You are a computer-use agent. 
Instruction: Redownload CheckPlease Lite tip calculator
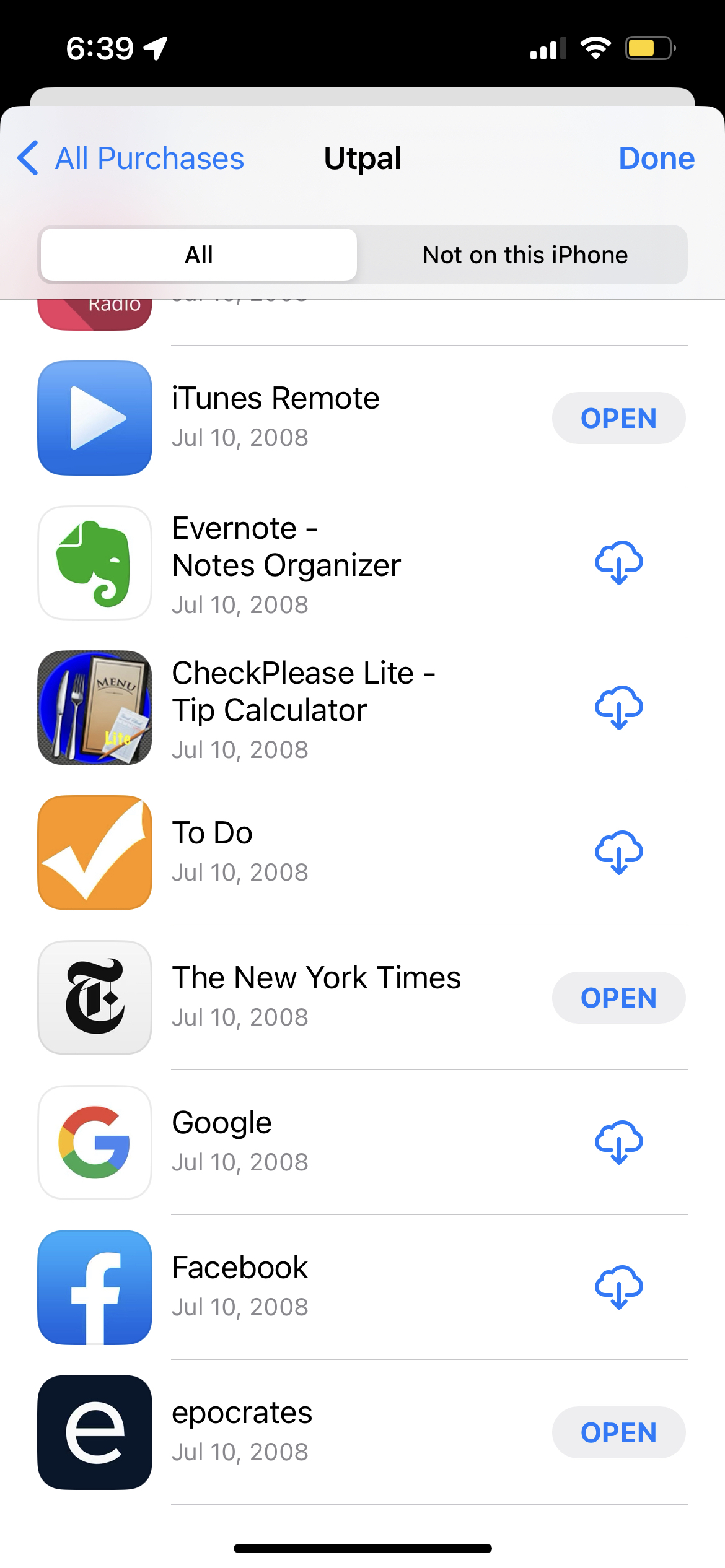(618, 708)
